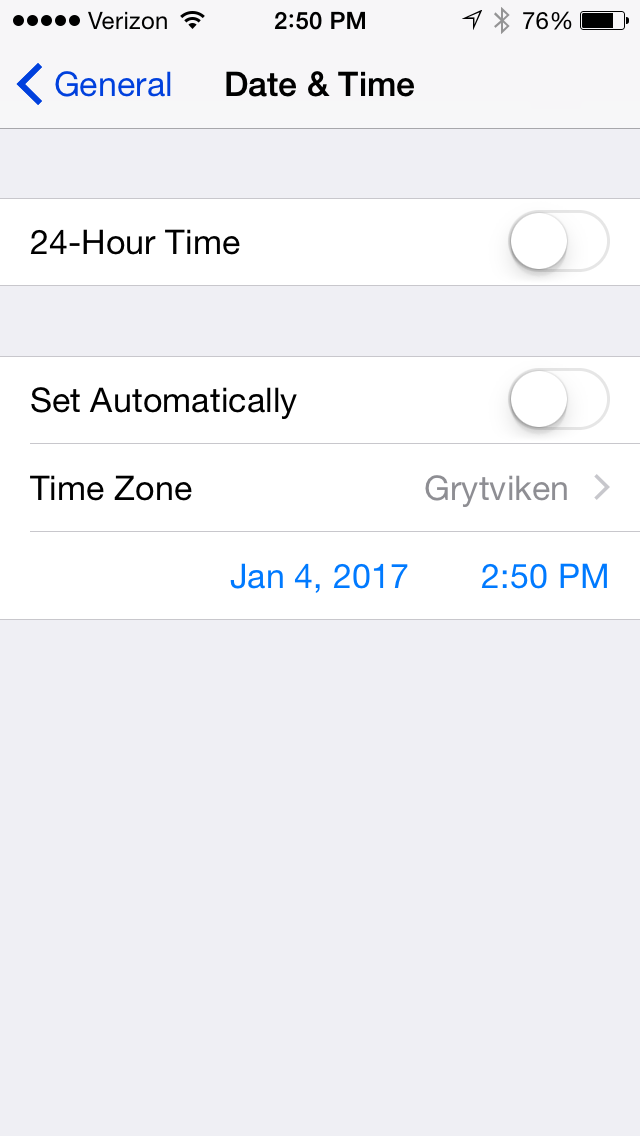The height and width of the screenshot is (1136, 640).
Task: Turn on Set Automatically
Action: click(558, 400)
